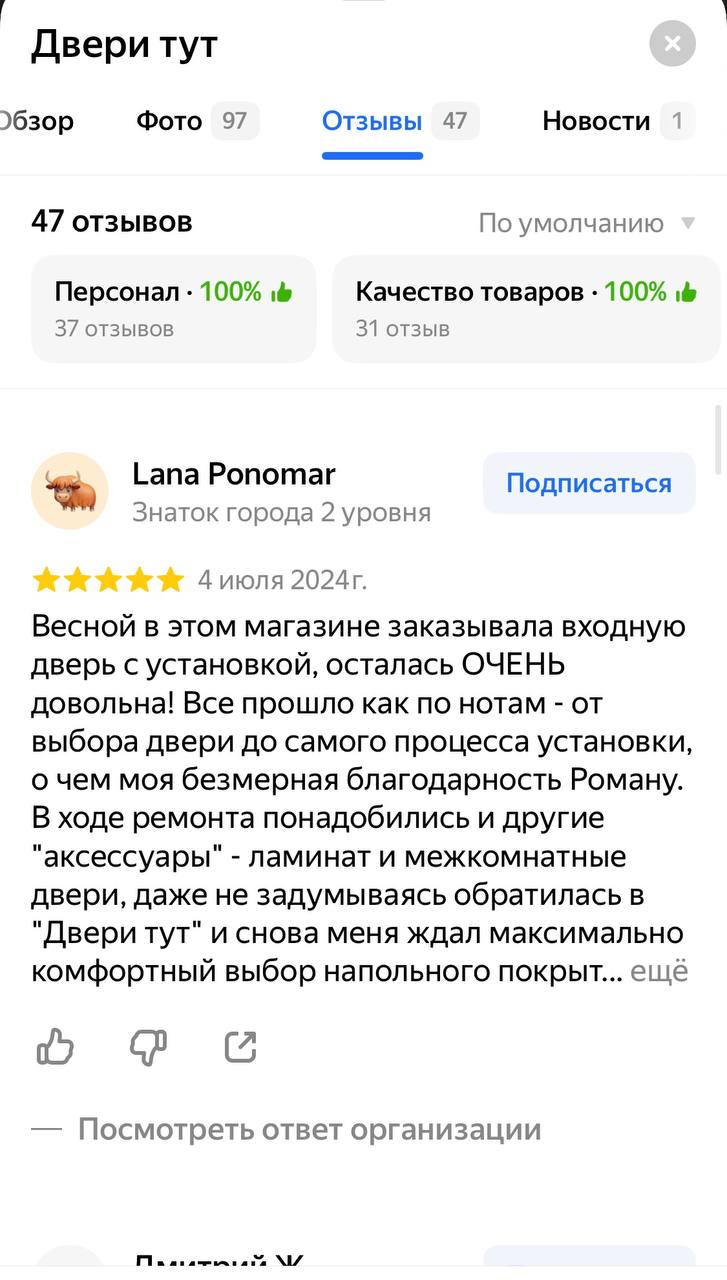Switch to the Обзор tab
This screenshot has width=727, height=1280.
(x=37, y=121)
